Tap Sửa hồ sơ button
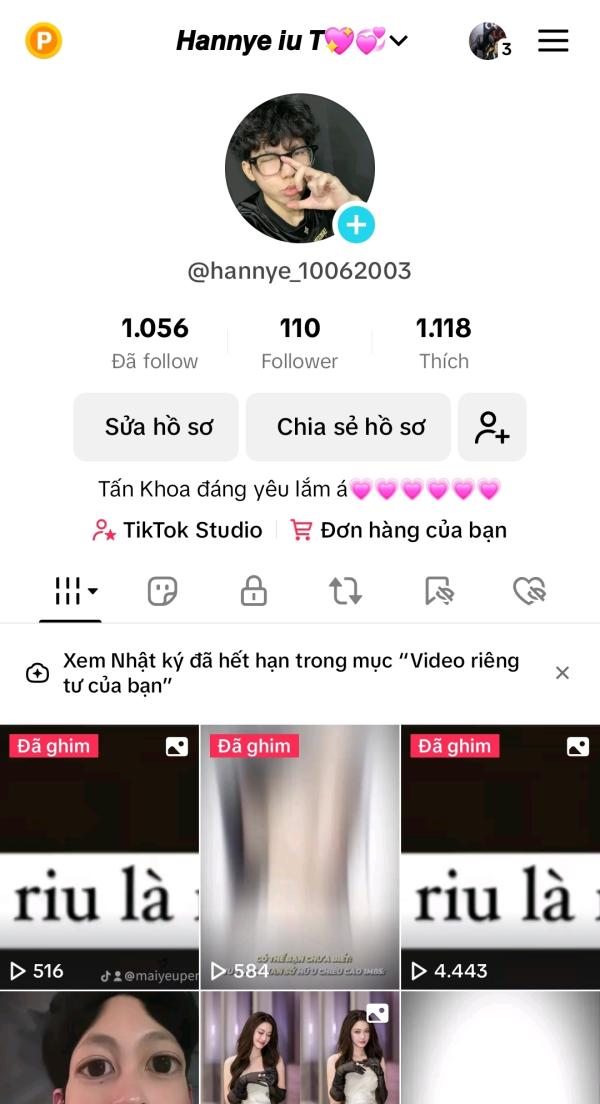600x1104 pixels. click(157, 427)
